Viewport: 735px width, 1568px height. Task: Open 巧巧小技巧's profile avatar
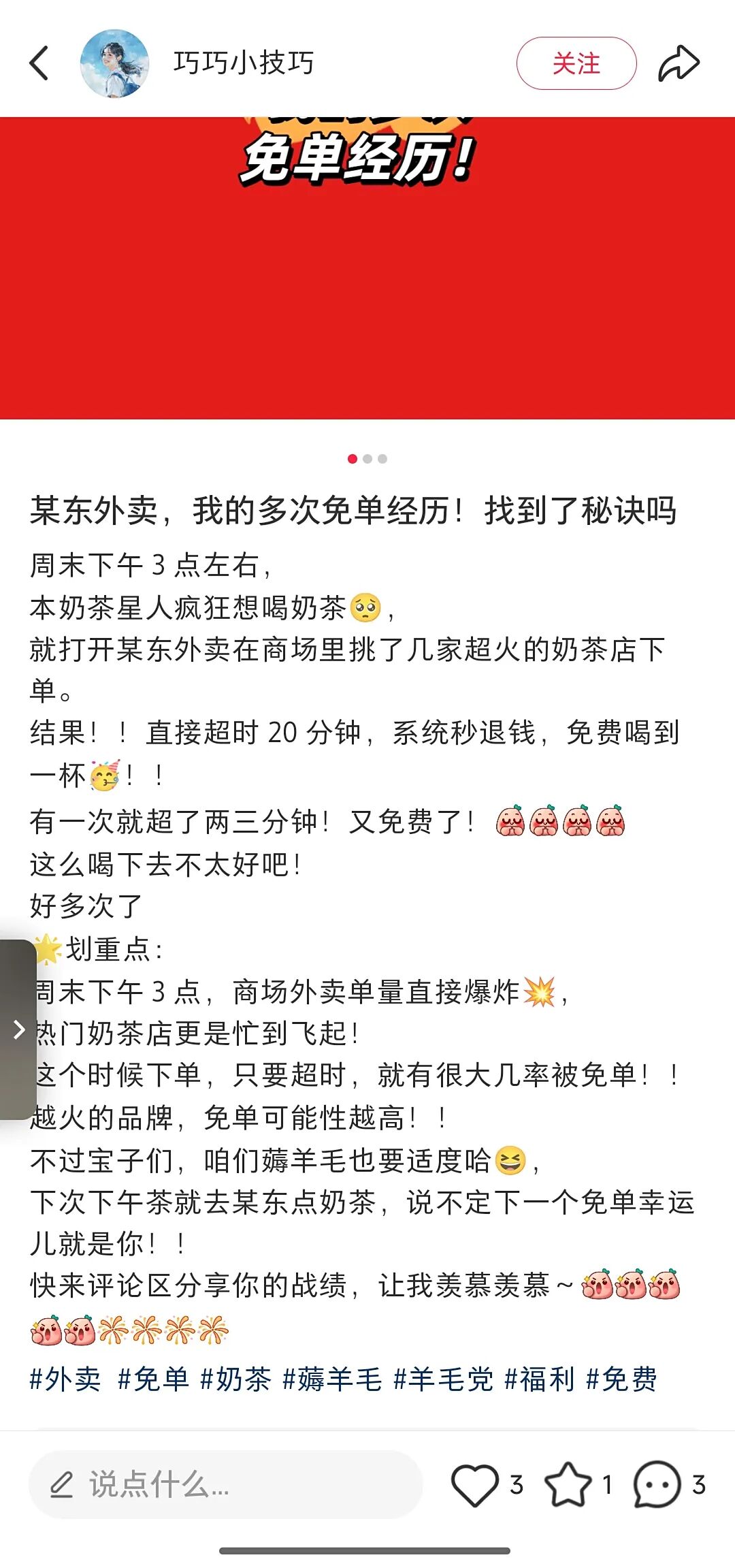point(114,63)
